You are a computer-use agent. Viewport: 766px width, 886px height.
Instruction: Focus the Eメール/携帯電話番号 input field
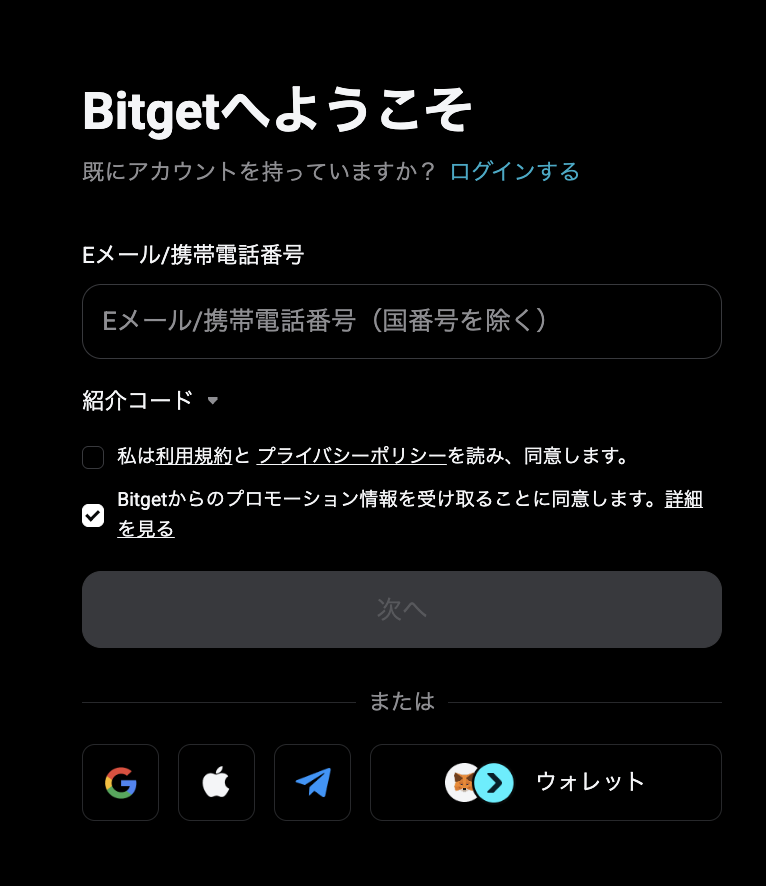(x=401, y=321)
